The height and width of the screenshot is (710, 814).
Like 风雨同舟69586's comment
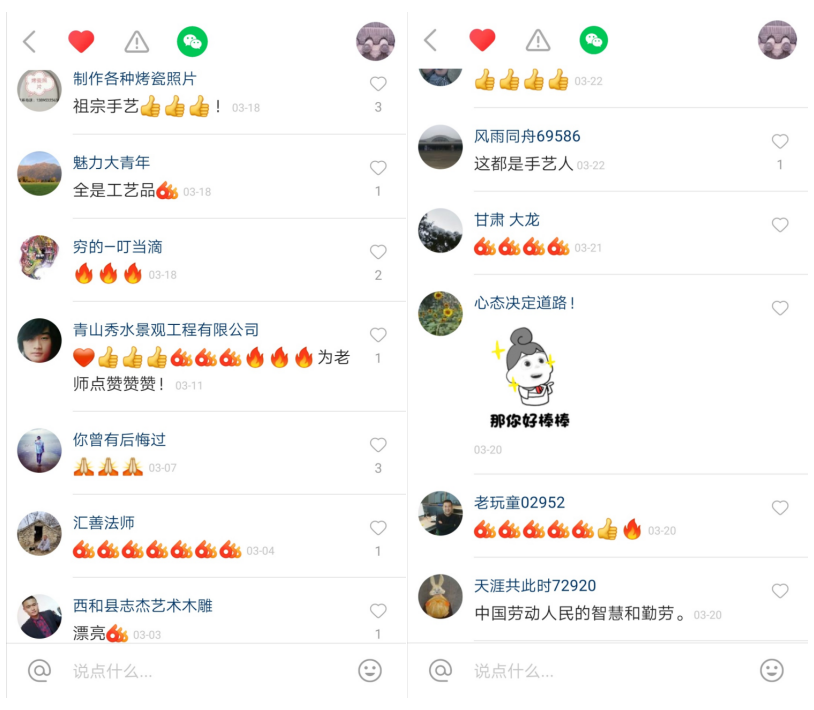click(780, 142)
